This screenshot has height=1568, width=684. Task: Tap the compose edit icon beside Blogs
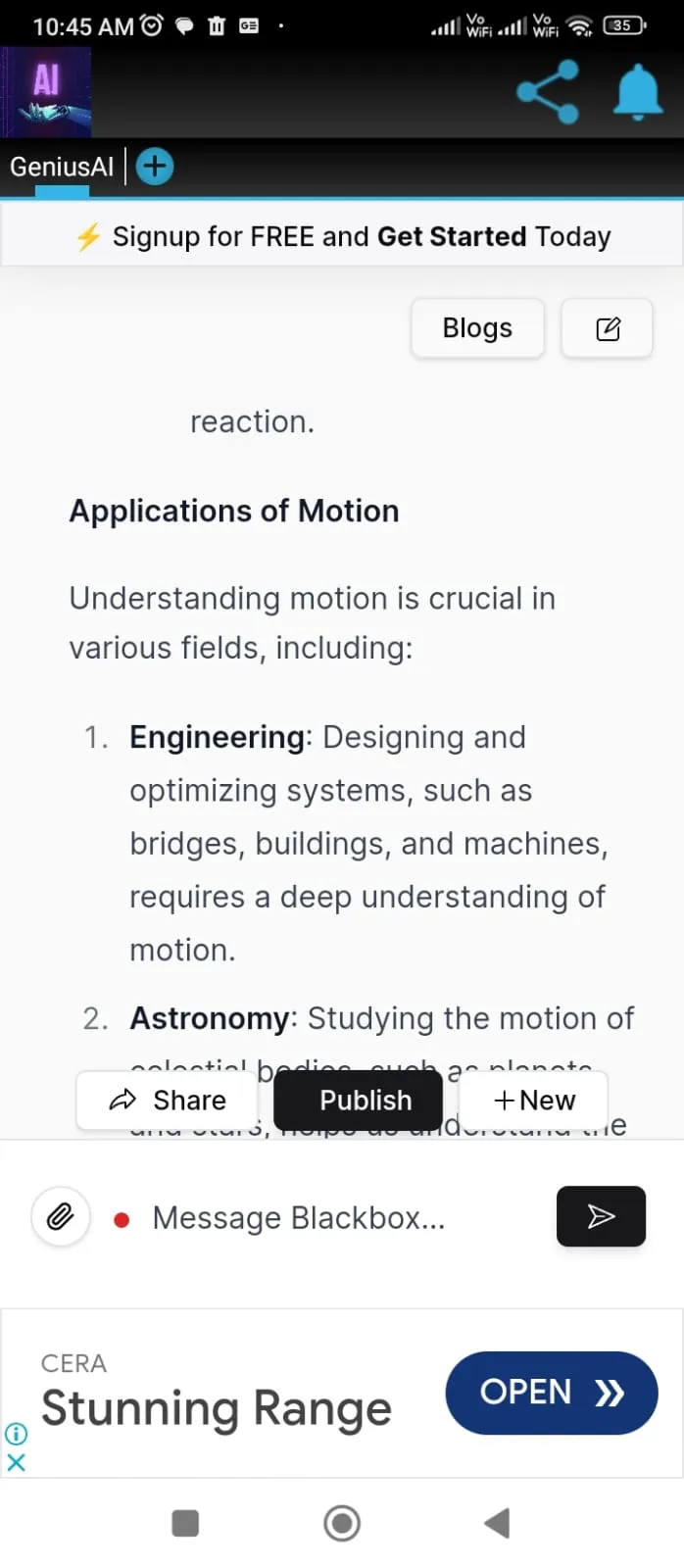(x=608, y=328)
